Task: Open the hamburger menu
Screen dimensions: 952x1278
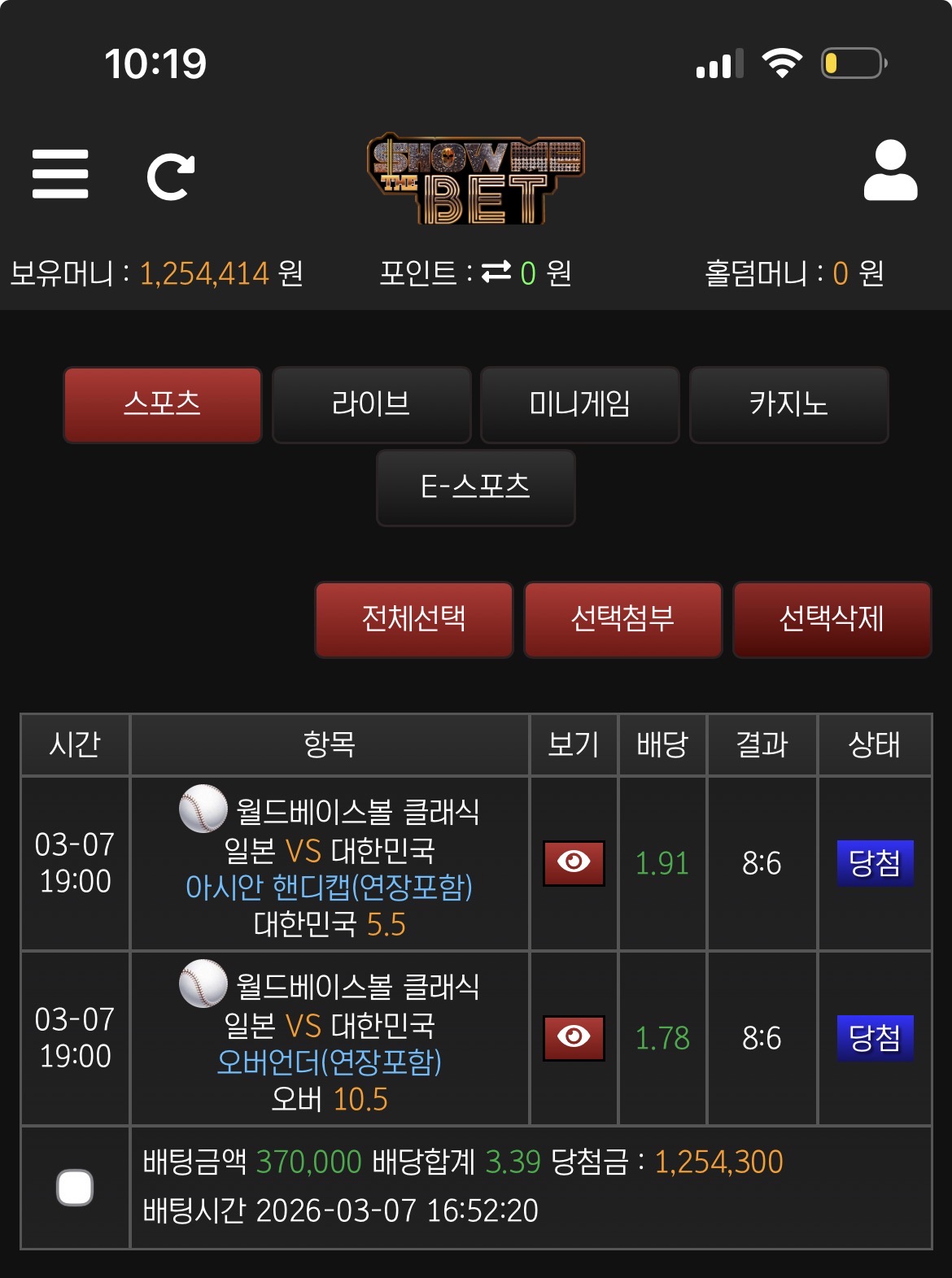Action: (60, 174)
